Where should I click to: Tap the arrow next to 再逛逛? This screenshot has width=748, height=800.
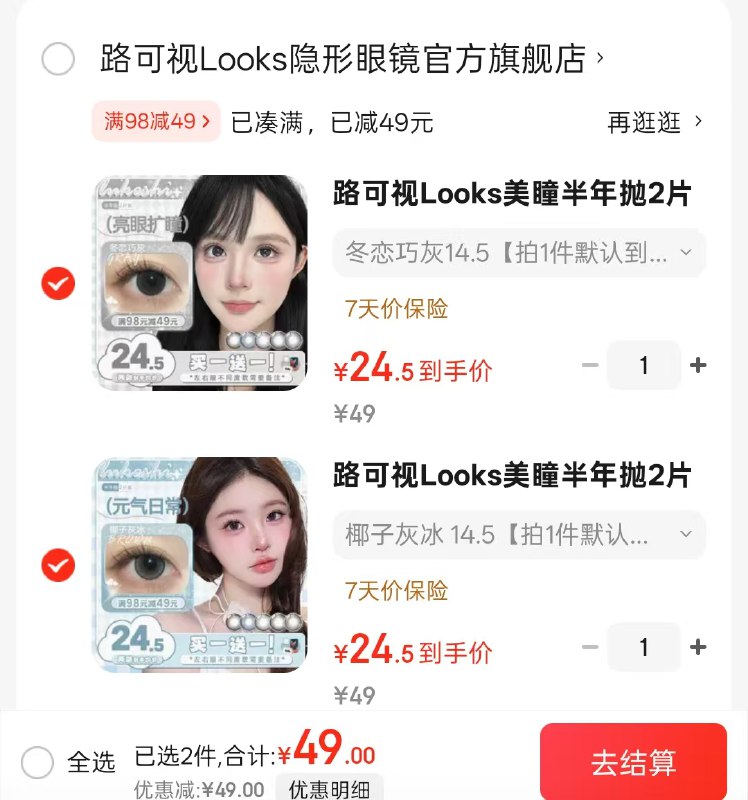click(x=700, y=122)
